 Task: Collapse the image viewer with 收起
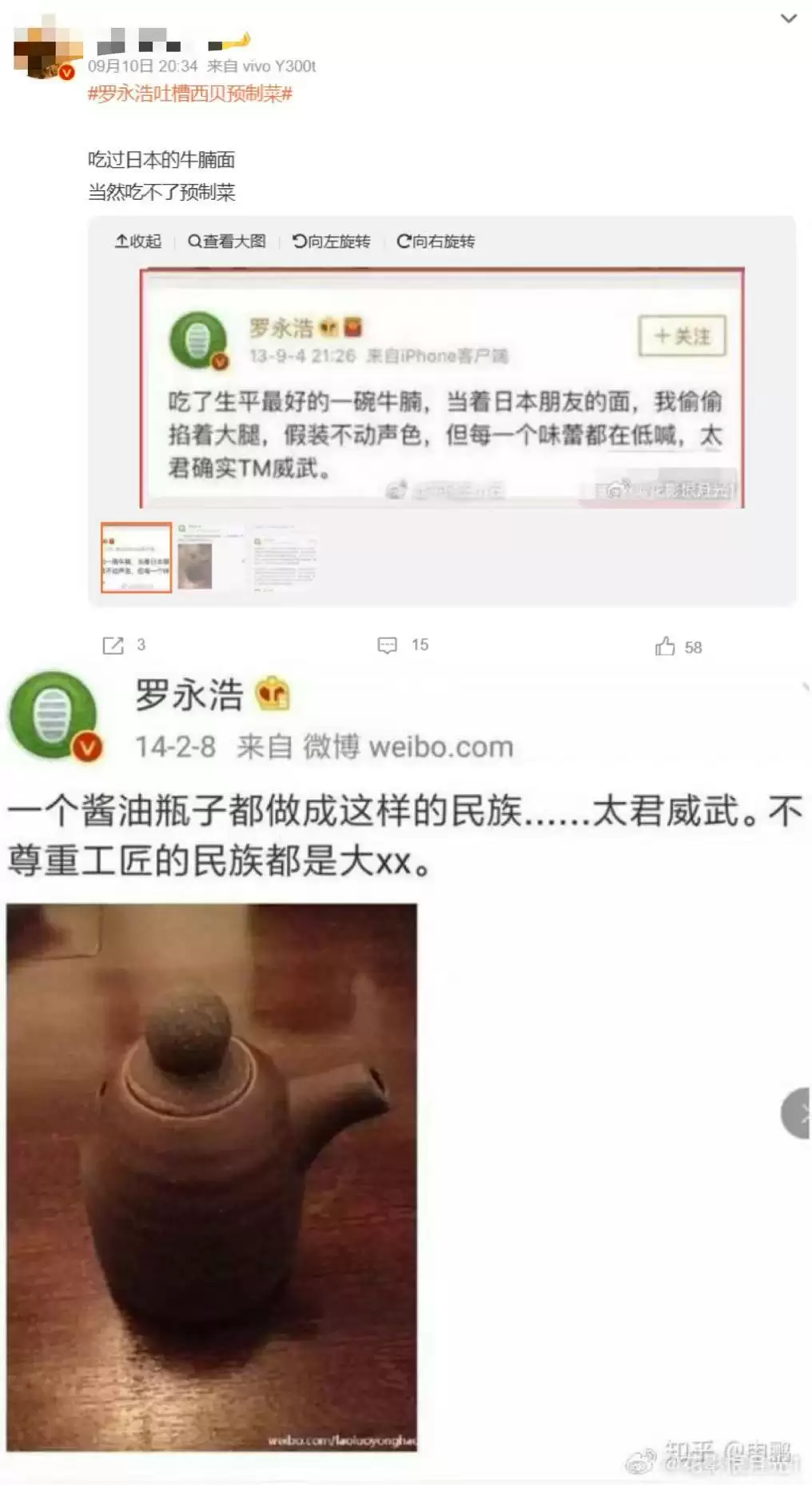(x=137, y=241)
